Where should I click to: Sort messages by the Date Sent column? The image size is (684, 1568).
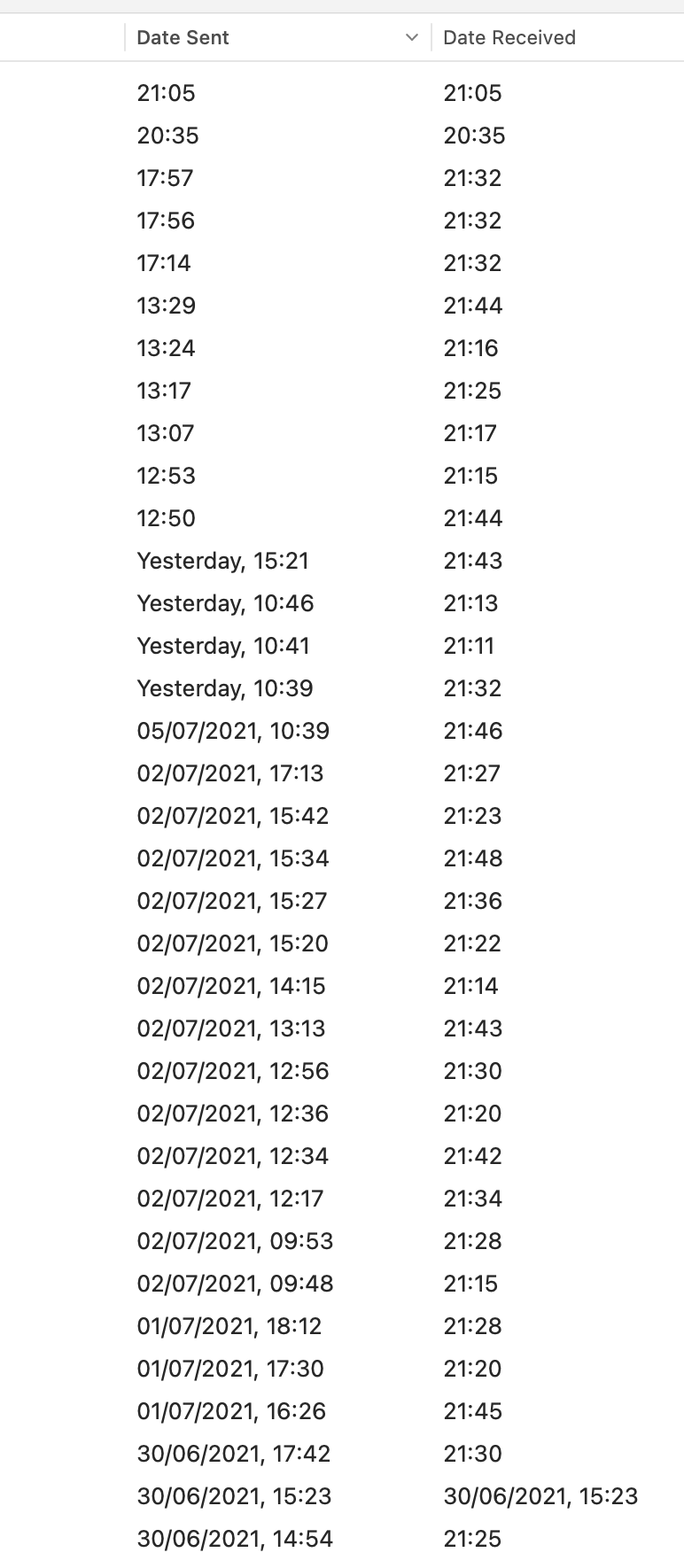(183, 37)
